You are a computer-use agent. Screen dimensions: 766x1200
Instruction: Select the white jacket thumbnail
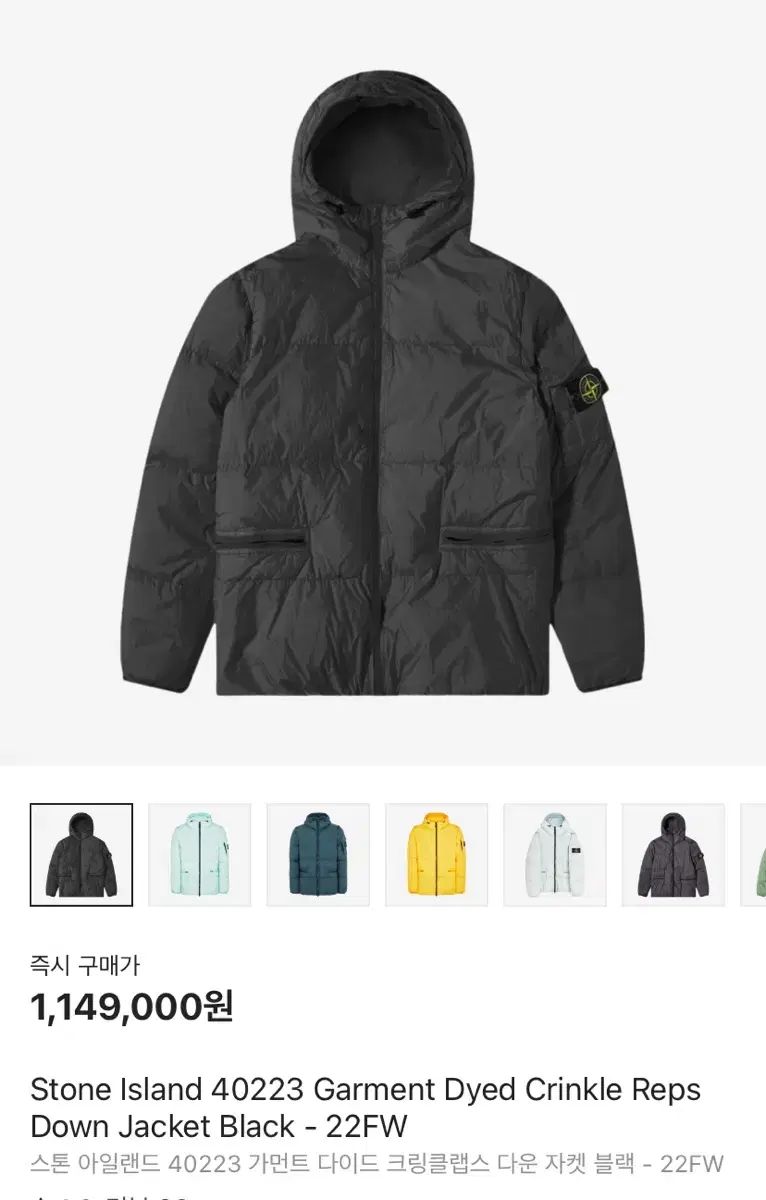click(x=554, y=855)
